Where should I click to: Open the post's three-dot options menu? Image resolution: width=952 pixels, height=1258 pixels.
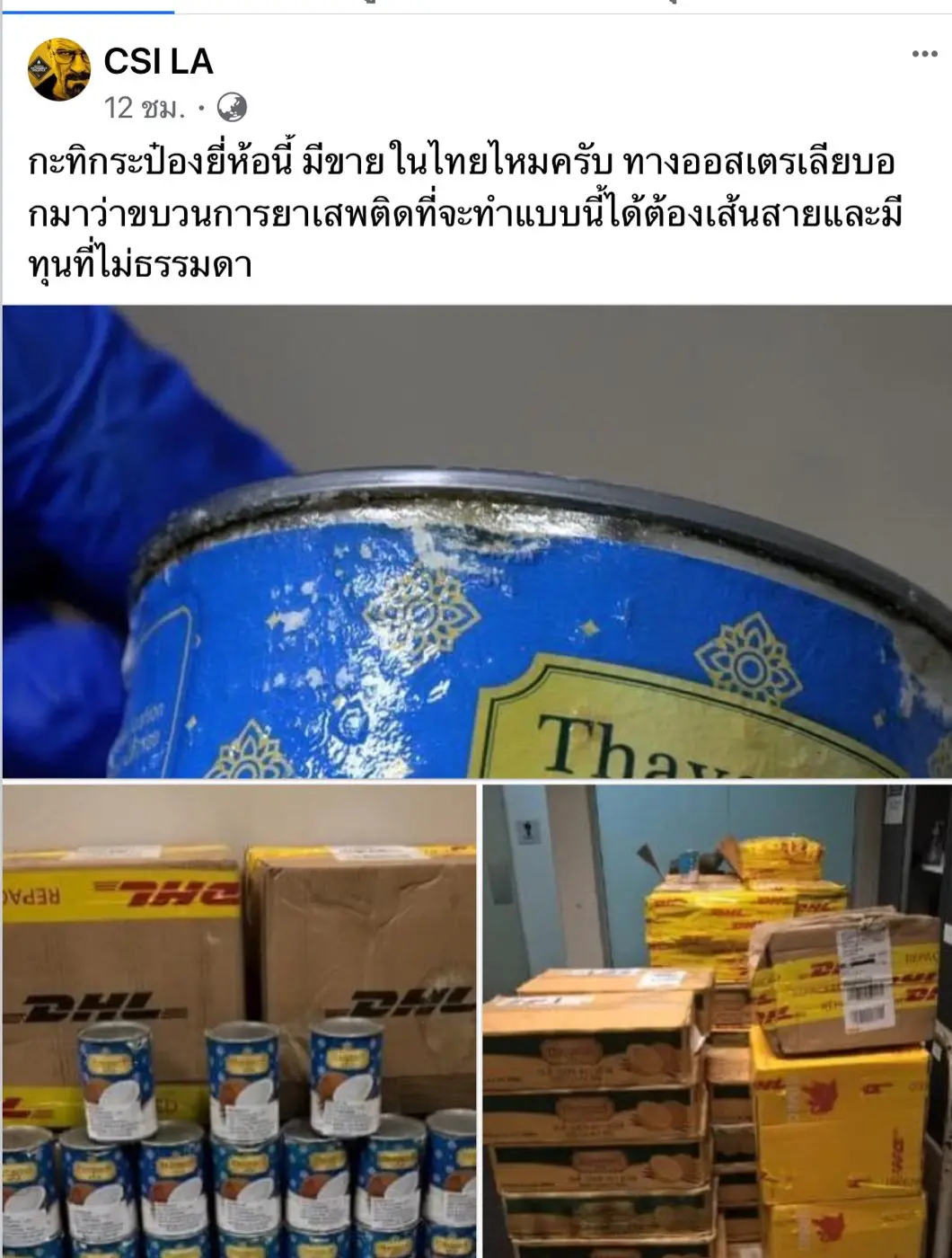(x=924, y=55)
